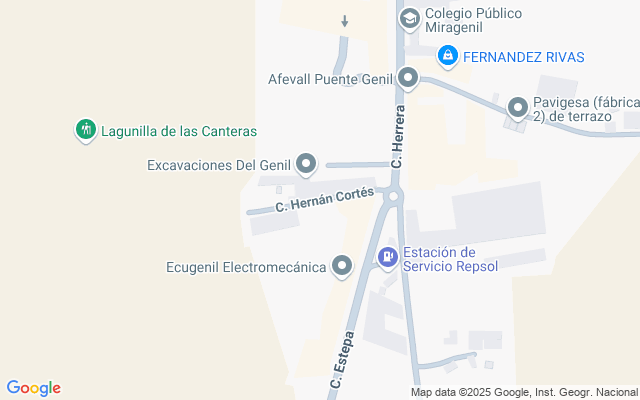The height and width of the screenshot is (400, 640).
Task: Tap the Ecugenil Electromecánica marker
Action: click(343, 266)
